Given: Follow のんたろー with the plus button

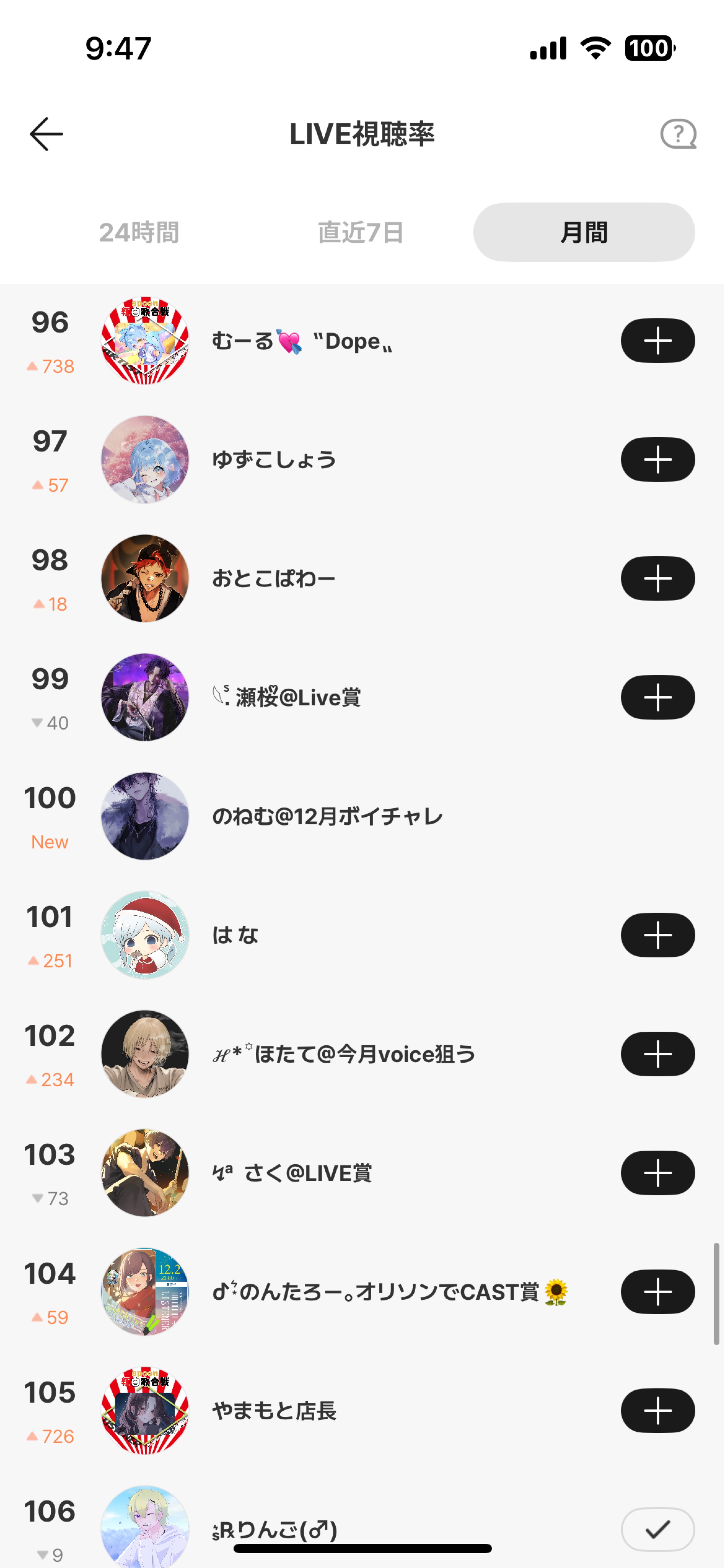Looking at the screenshot, I should pos(657,1292).
